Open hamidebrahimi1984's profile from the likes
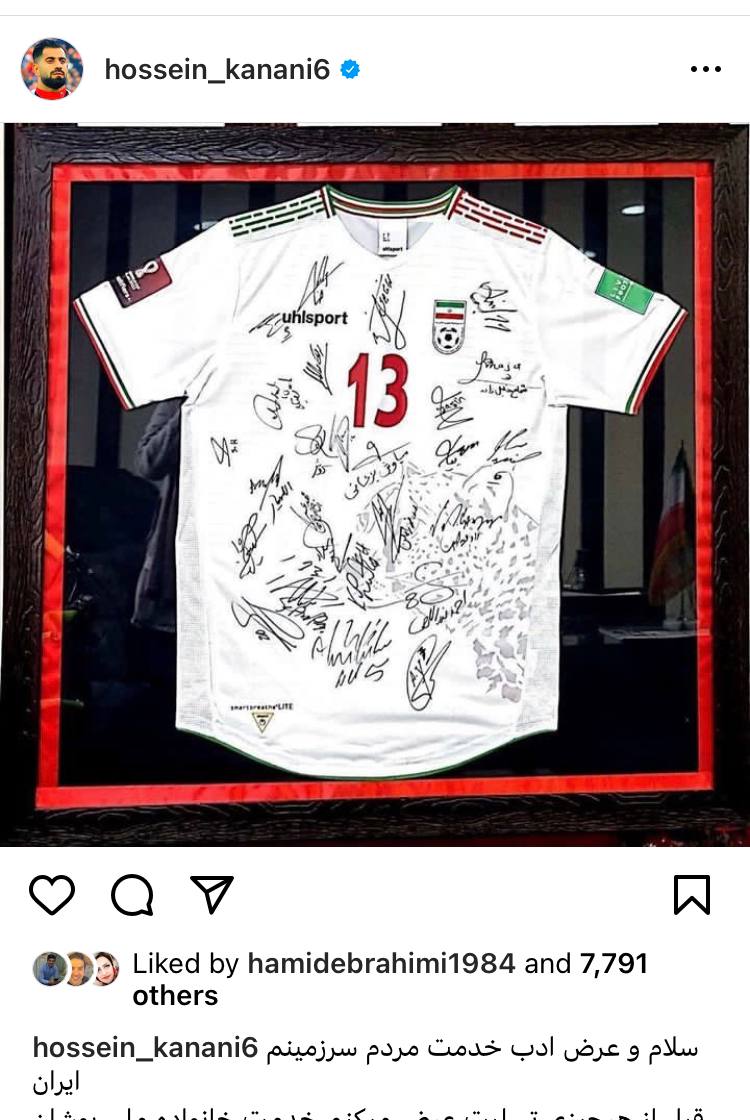This screenshot has height=1120, width=750. (x=381, y=964)
